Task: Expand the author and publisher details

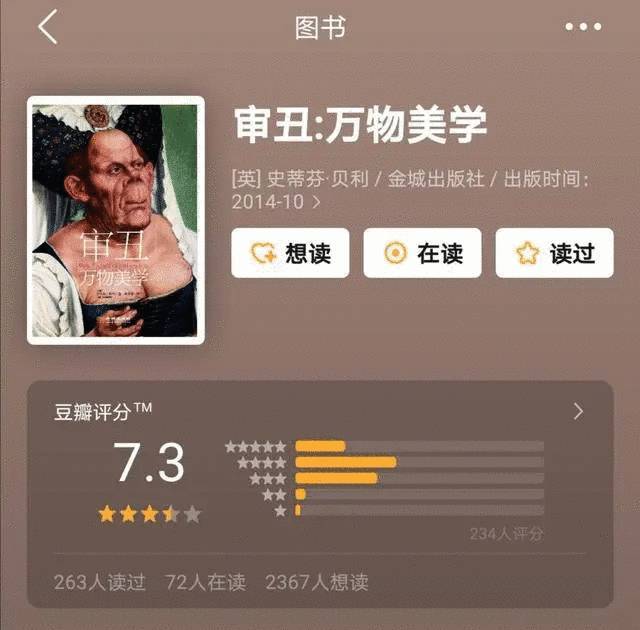Action: point(317,202)
